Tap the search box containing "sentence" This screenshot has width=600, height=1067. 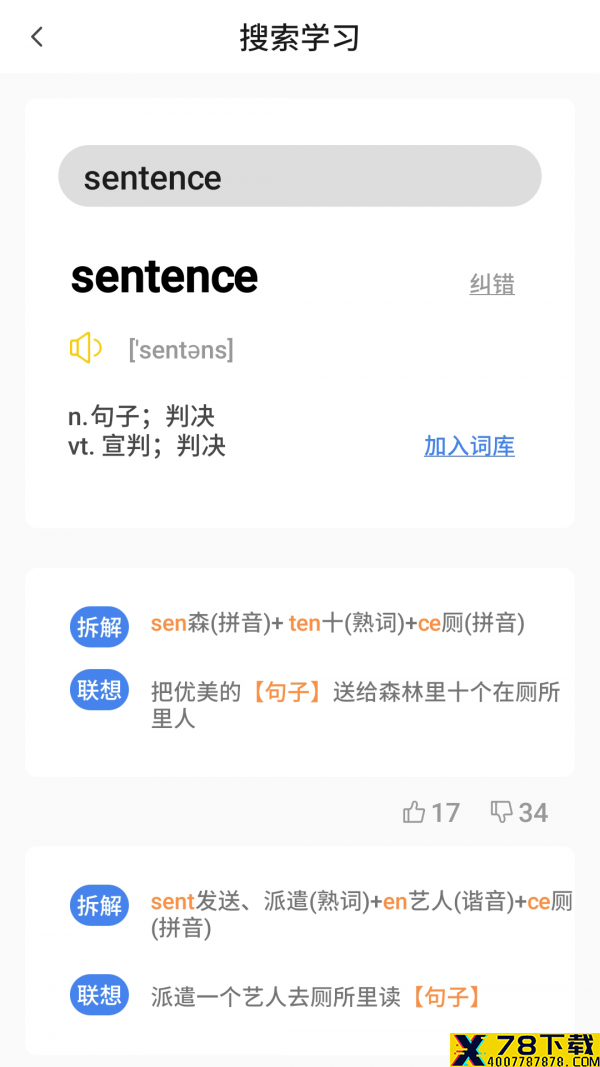299,176
